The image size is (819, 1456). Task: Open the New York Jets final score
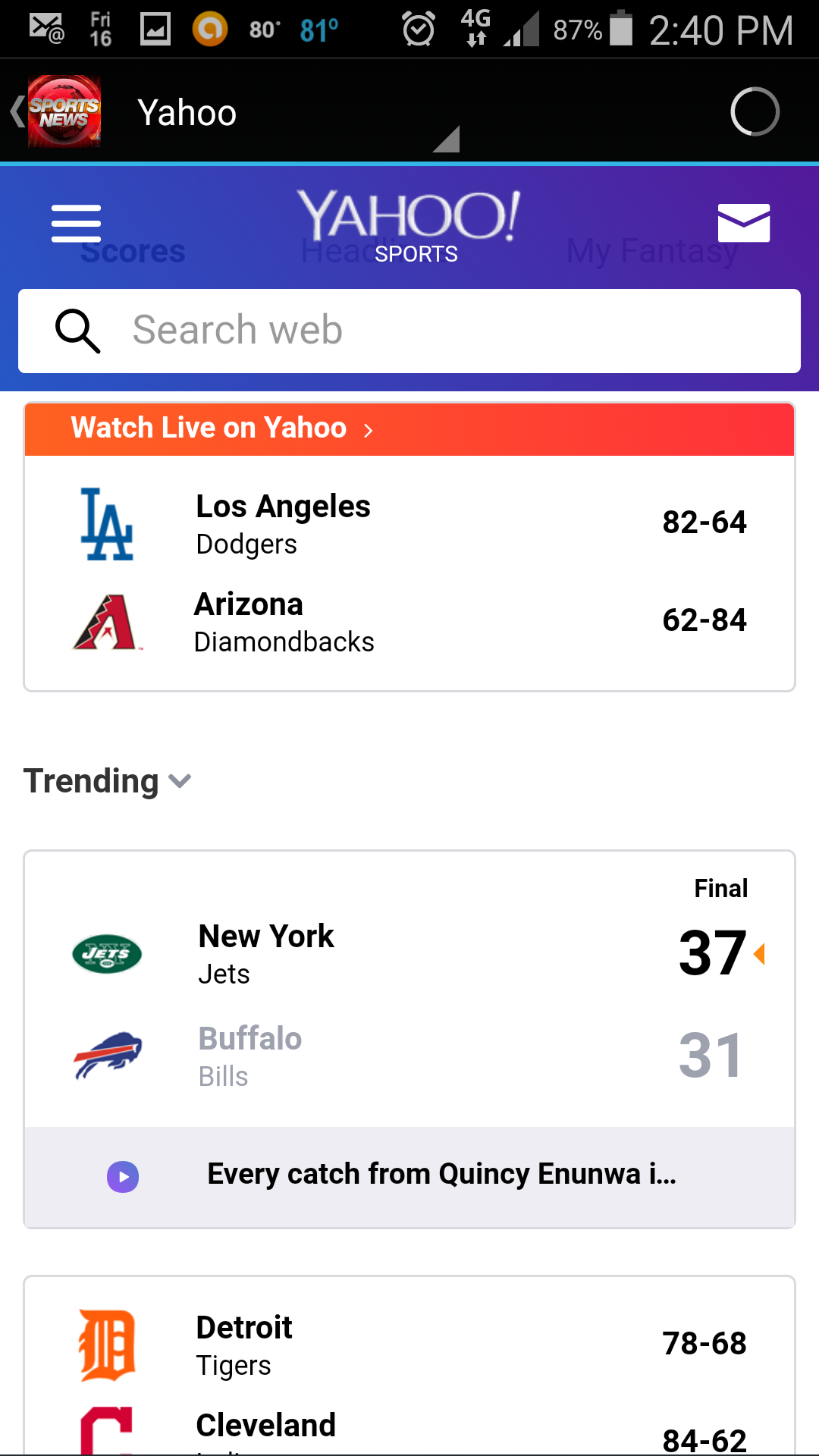[x=711, y=954]
